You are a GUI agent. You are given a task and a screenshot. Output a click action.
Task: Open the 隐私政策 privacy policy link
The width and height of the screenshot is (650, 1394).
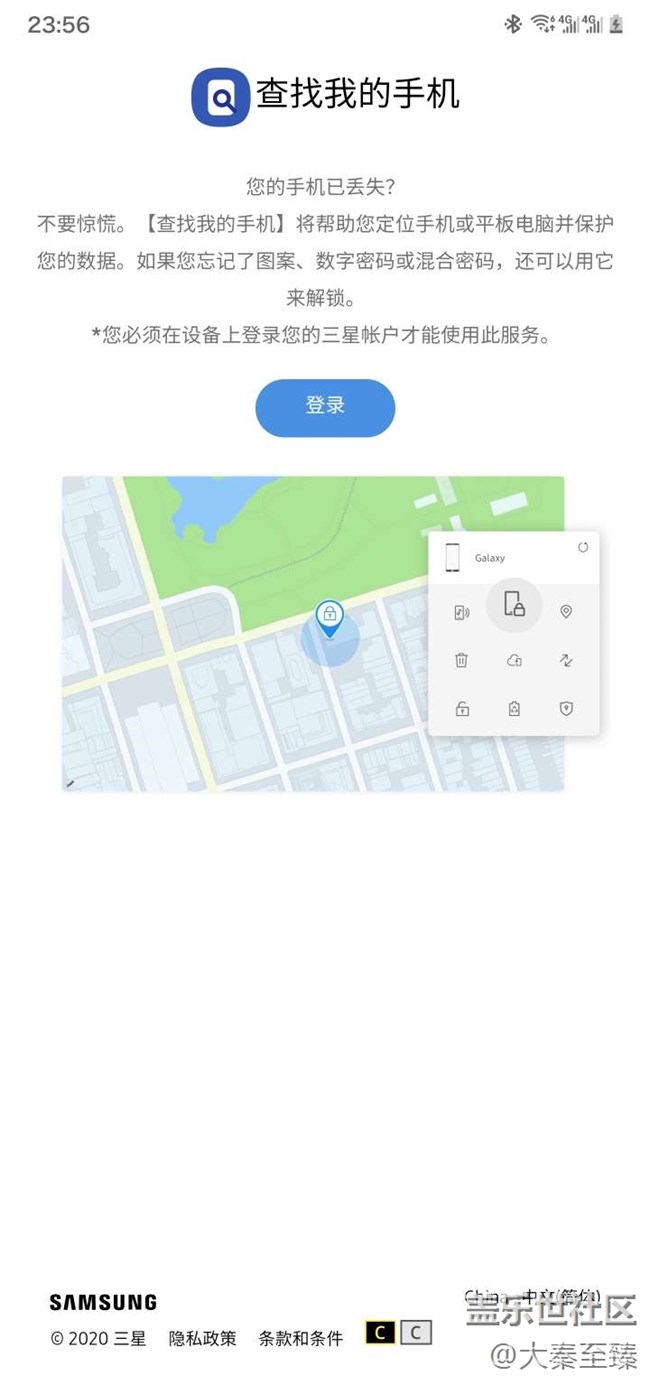[x=202, y=1338]
